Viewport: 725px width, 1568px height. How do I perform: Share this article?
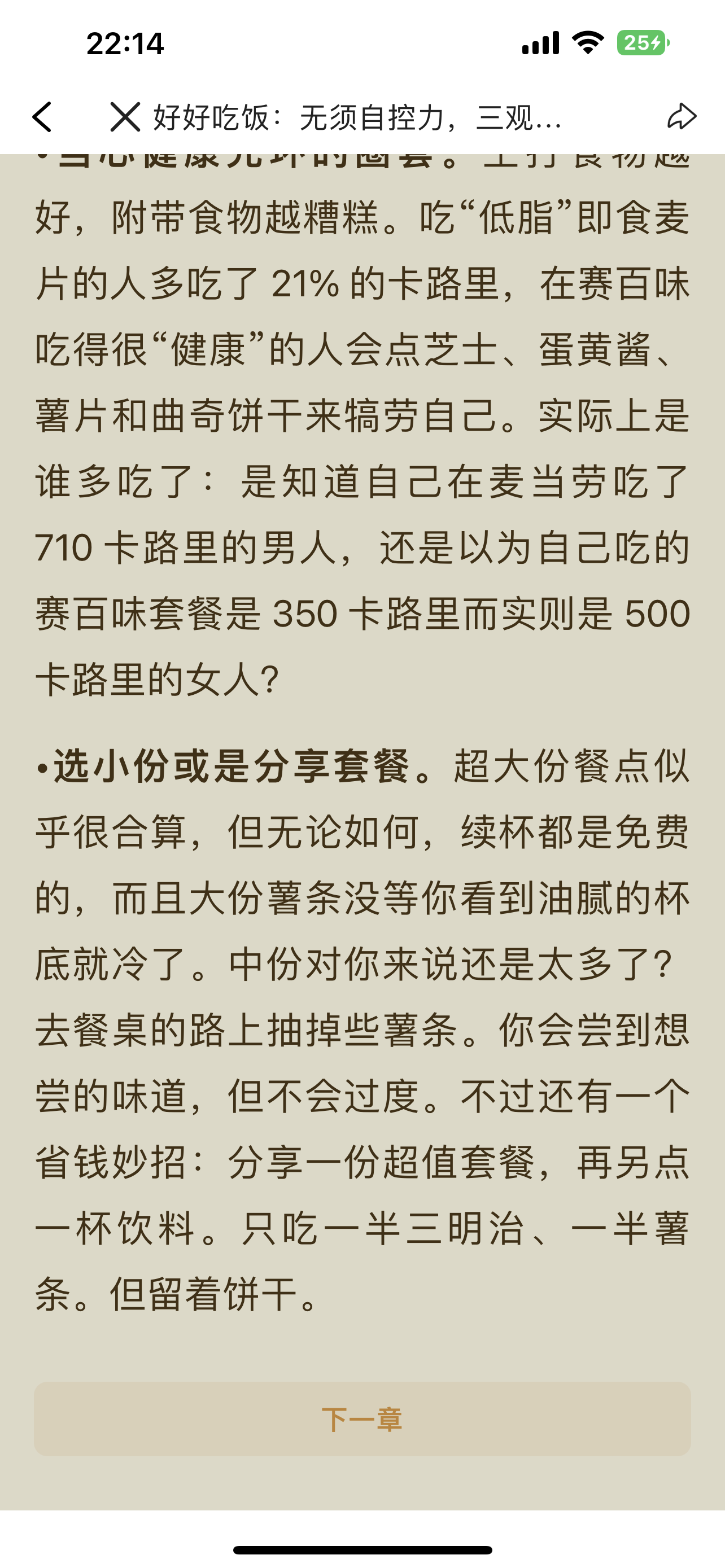[x=681, y=116]
